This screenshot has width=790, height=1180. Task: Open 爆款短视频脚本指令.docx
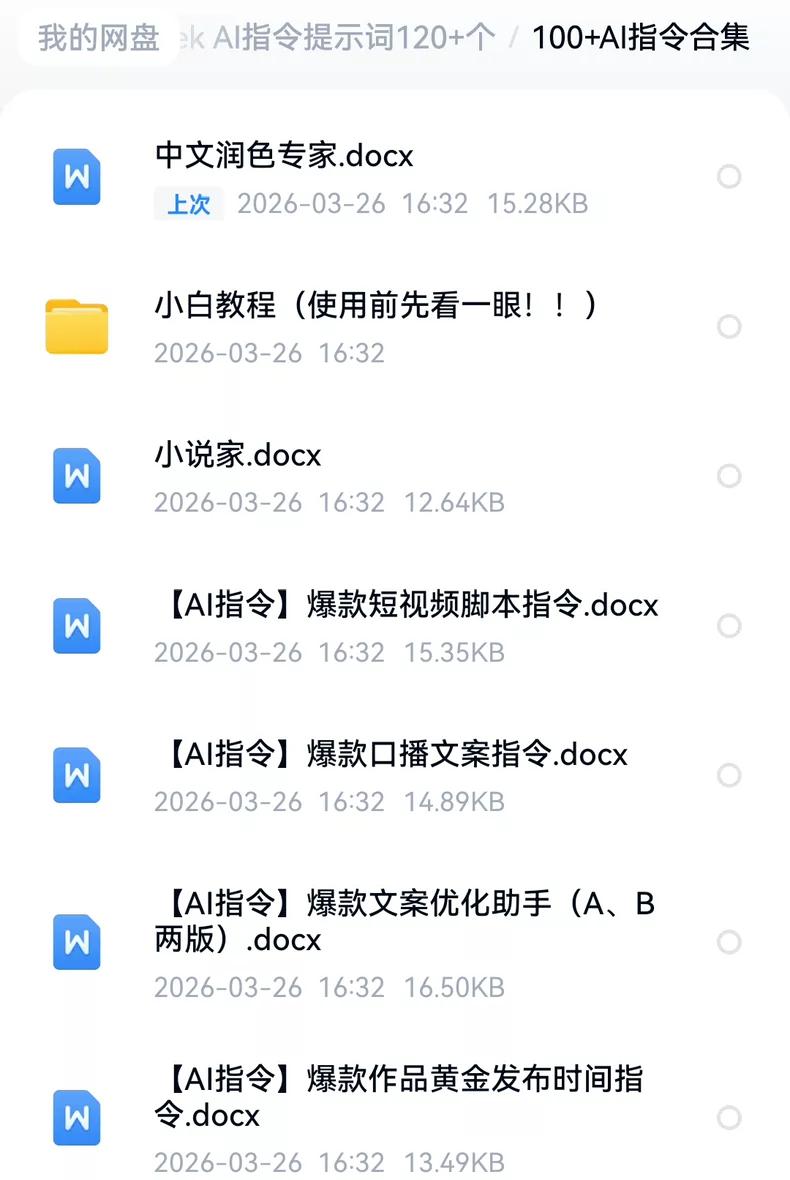pos(407,606)
